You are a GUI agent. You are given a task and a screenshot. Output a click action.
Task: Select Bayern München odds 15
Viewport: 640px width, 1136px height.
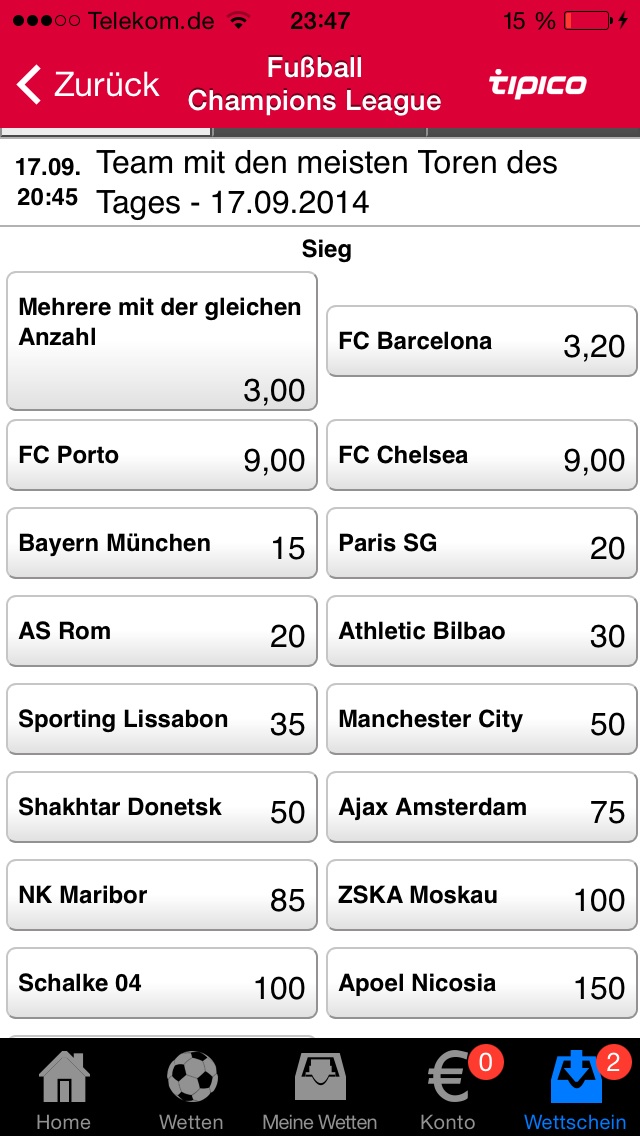pos(162,543)
